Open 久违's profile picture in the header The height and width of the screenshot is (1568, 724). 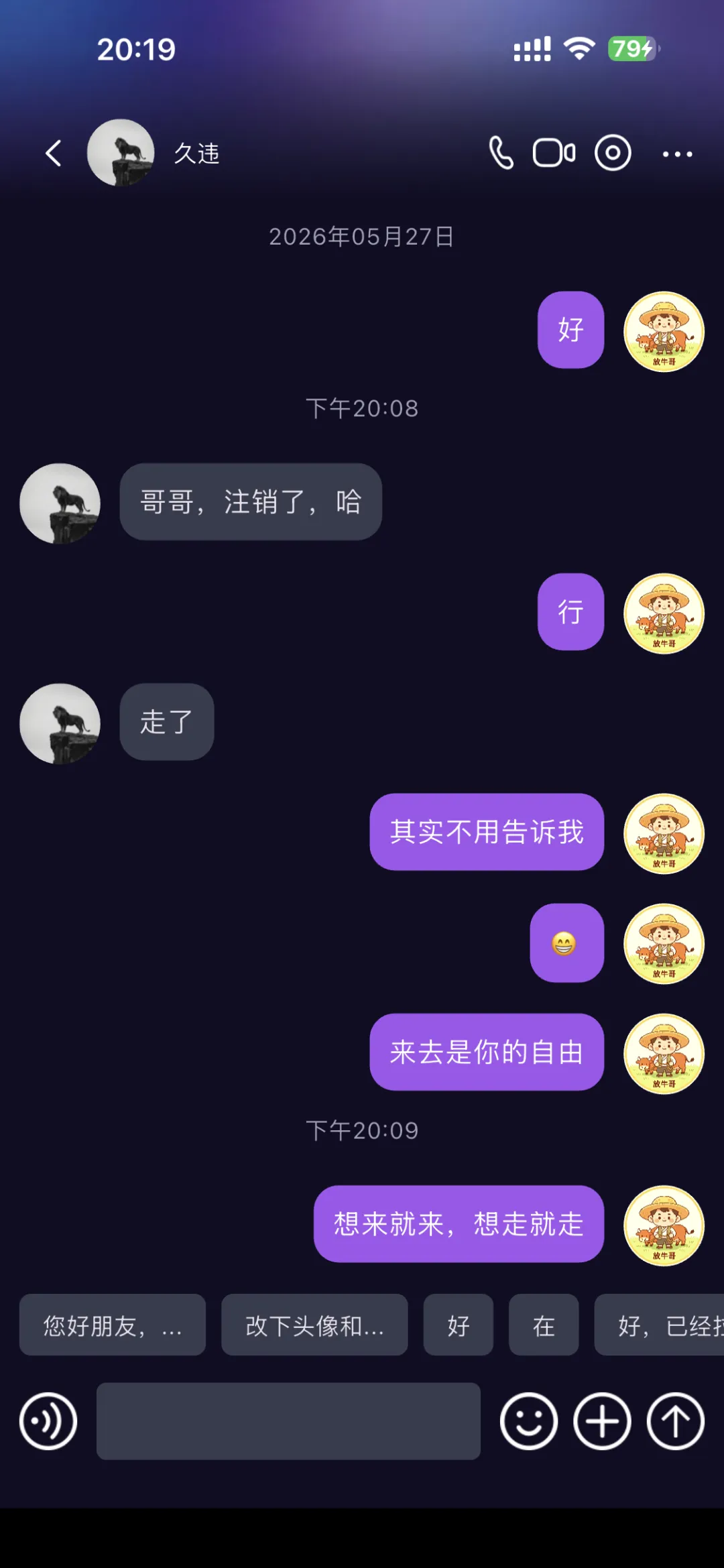121,153
